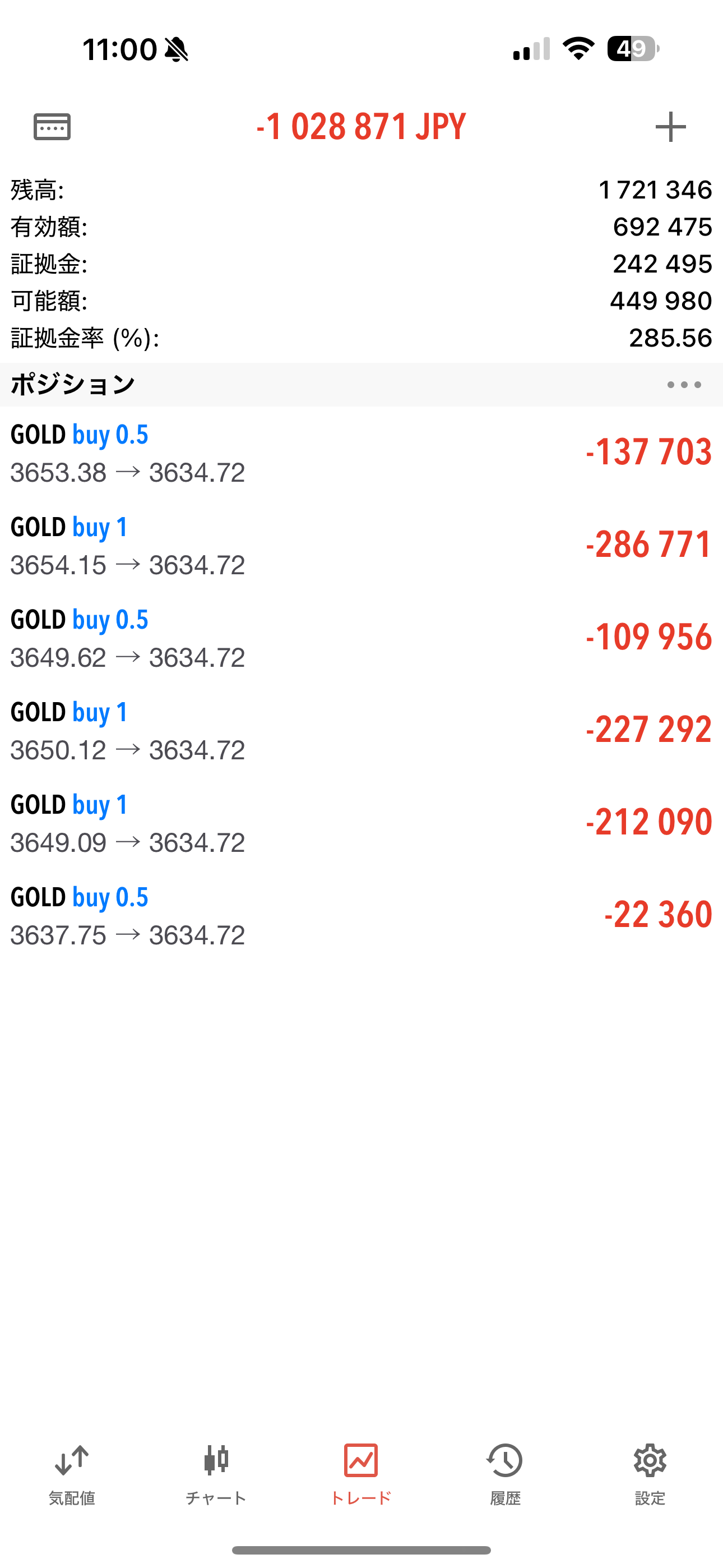Open GOLD buy 0.5 position at 3637.75
The width and height of the screenshot is (723, 1568).
[361, 915]
